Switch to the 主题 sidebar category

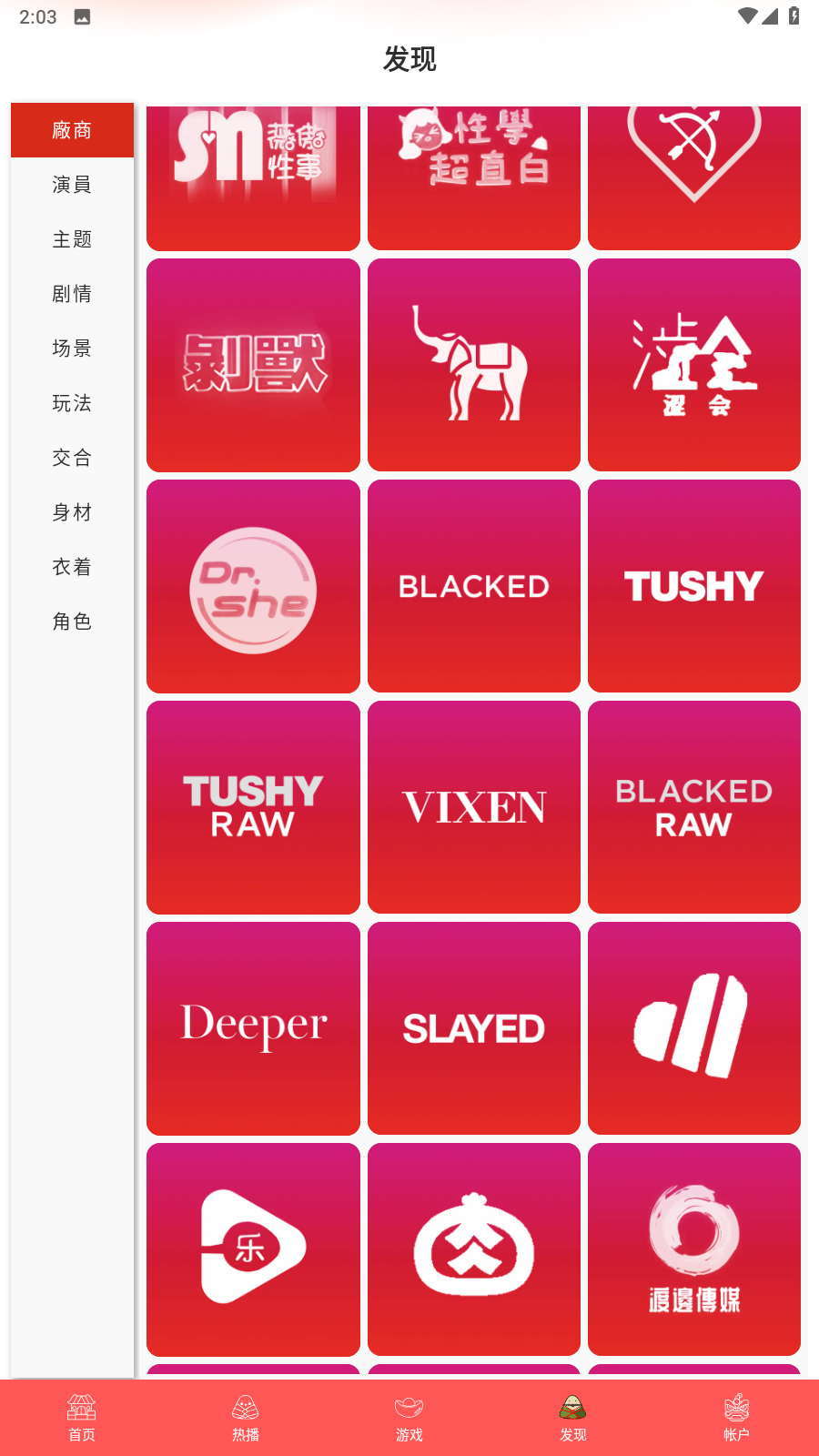pos(72,239)
